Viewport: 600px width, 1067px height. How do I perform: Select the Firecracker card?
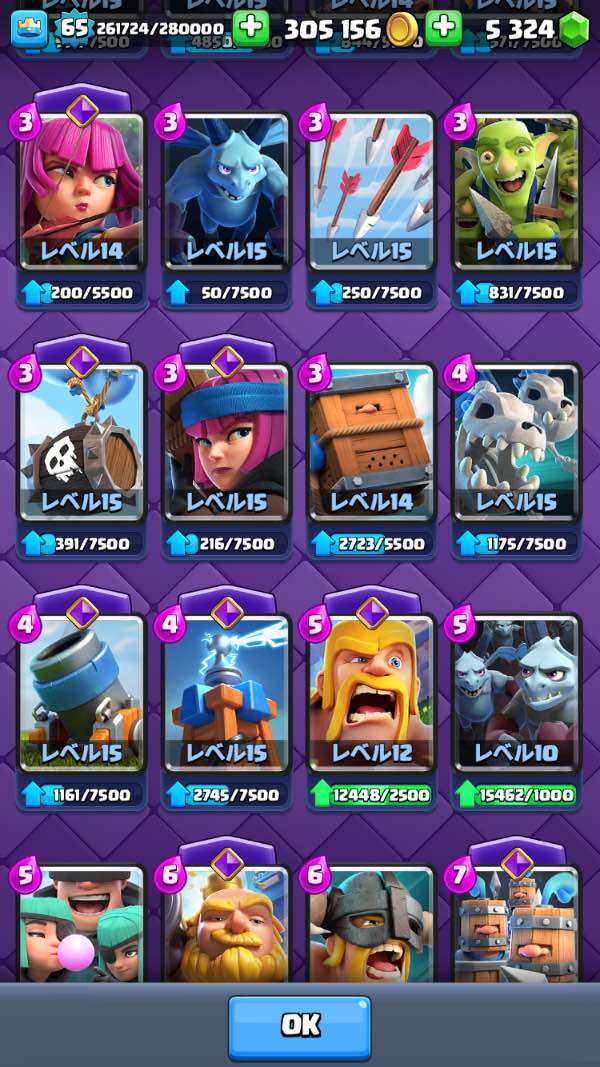pyautogui.click(x=227, y=445)
